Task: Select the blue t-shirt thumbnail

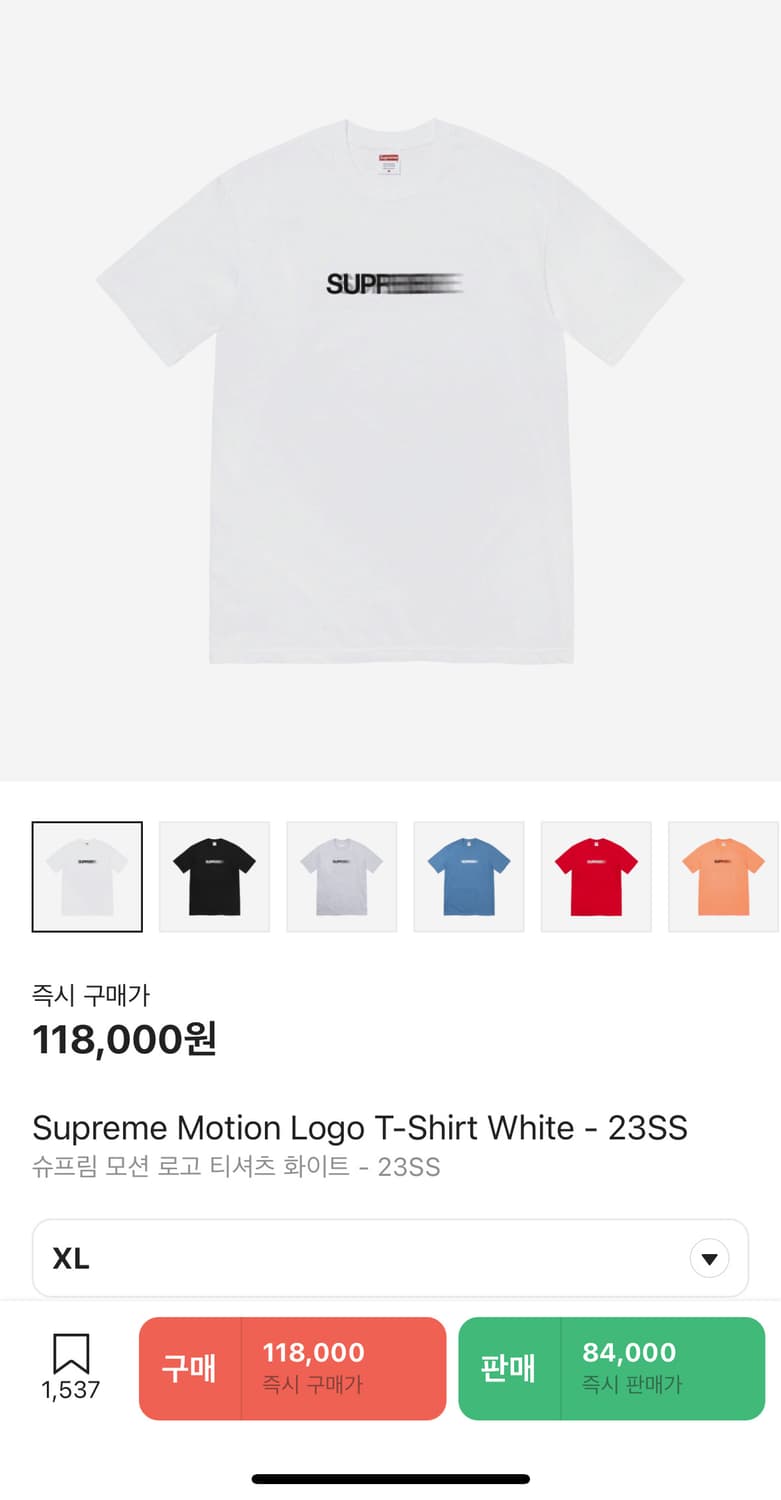Action: click(x=469, y=876)
